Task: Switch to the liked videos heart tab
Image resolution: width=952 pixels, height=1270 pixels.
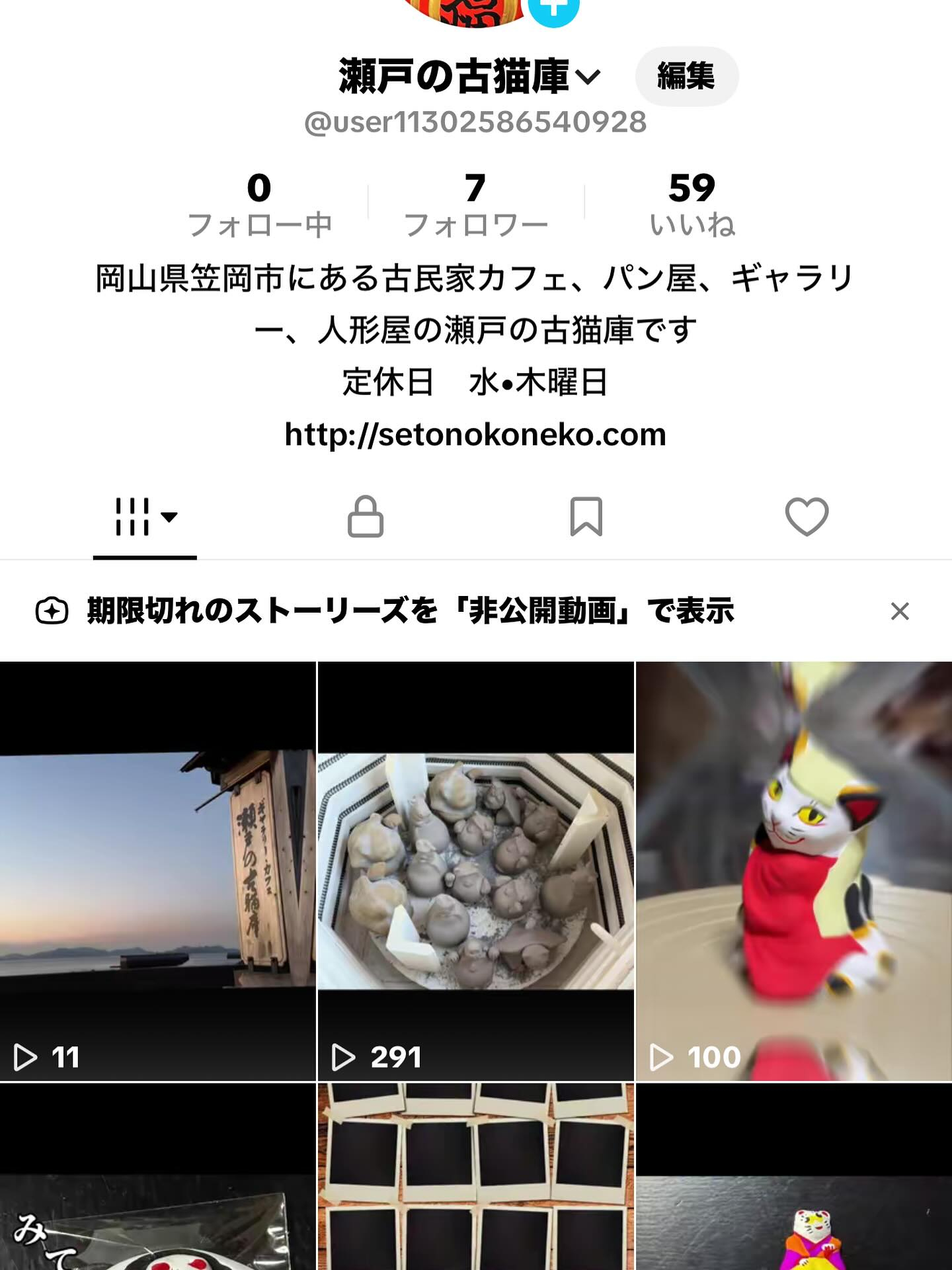Action: pyautogui.click(x=806, y=517)
